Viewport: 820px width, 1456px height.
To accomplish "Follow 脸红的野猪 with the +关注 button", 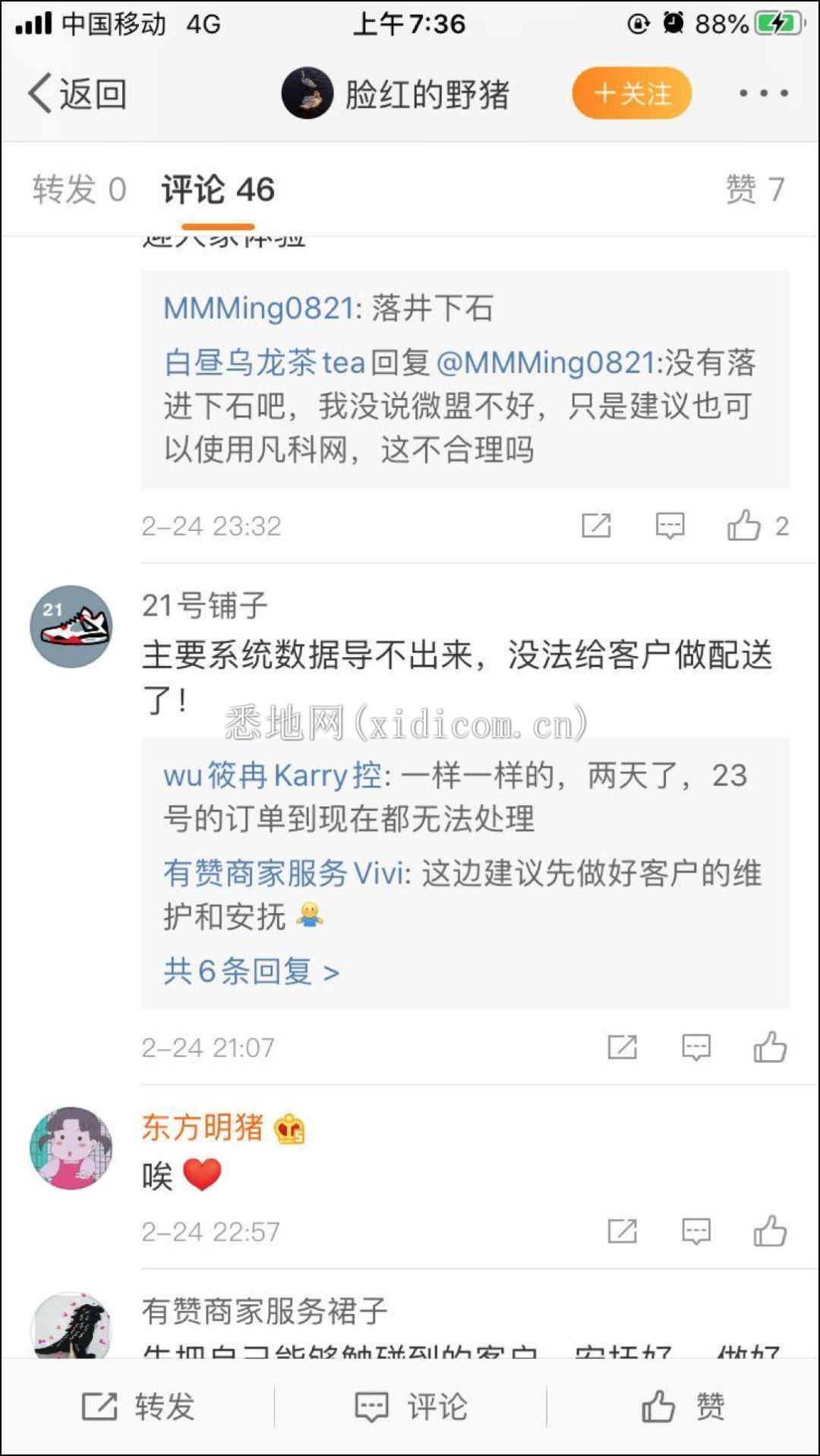I will (x=632, y=93).
